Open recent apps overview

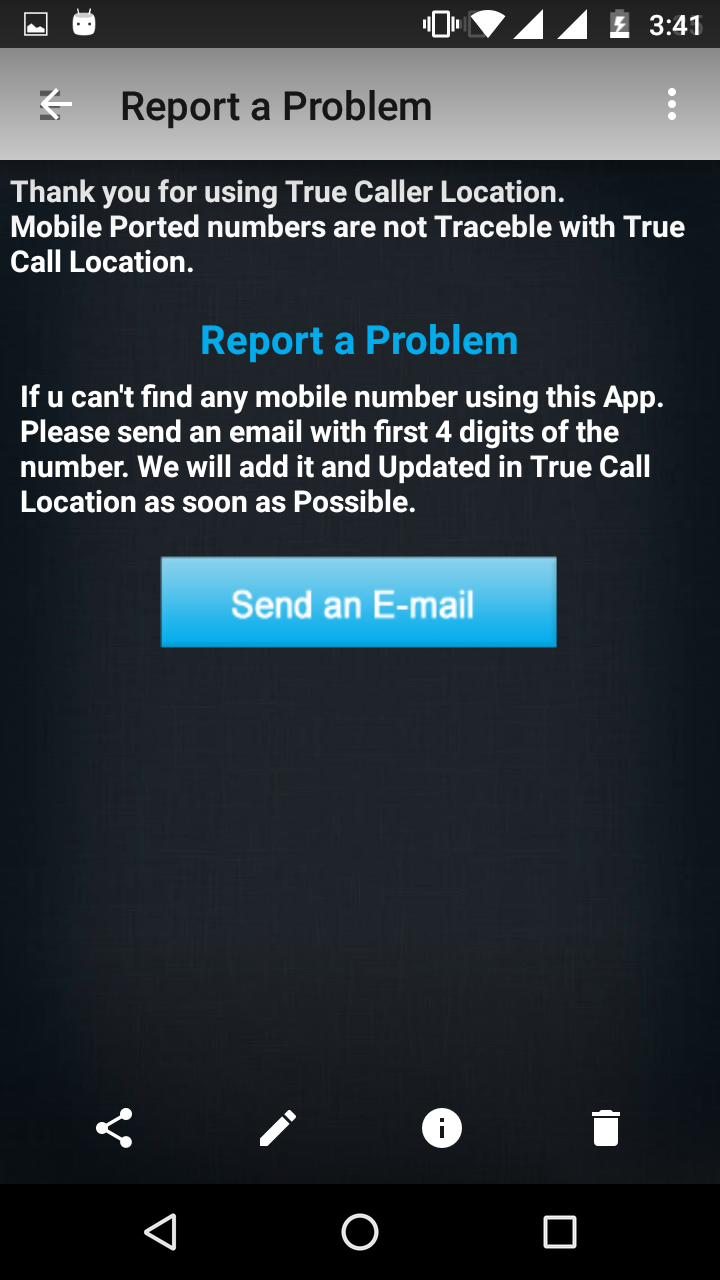[560, 1232]
